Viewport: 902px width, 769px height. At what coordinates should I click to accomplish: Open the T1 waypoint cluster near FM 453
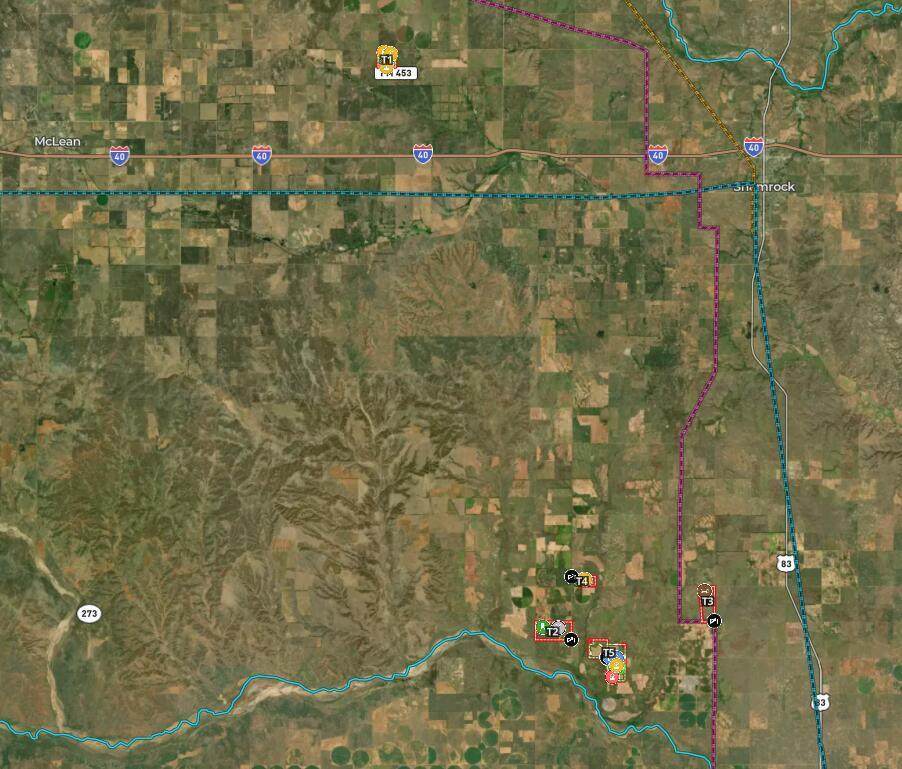tap(386, 58)
